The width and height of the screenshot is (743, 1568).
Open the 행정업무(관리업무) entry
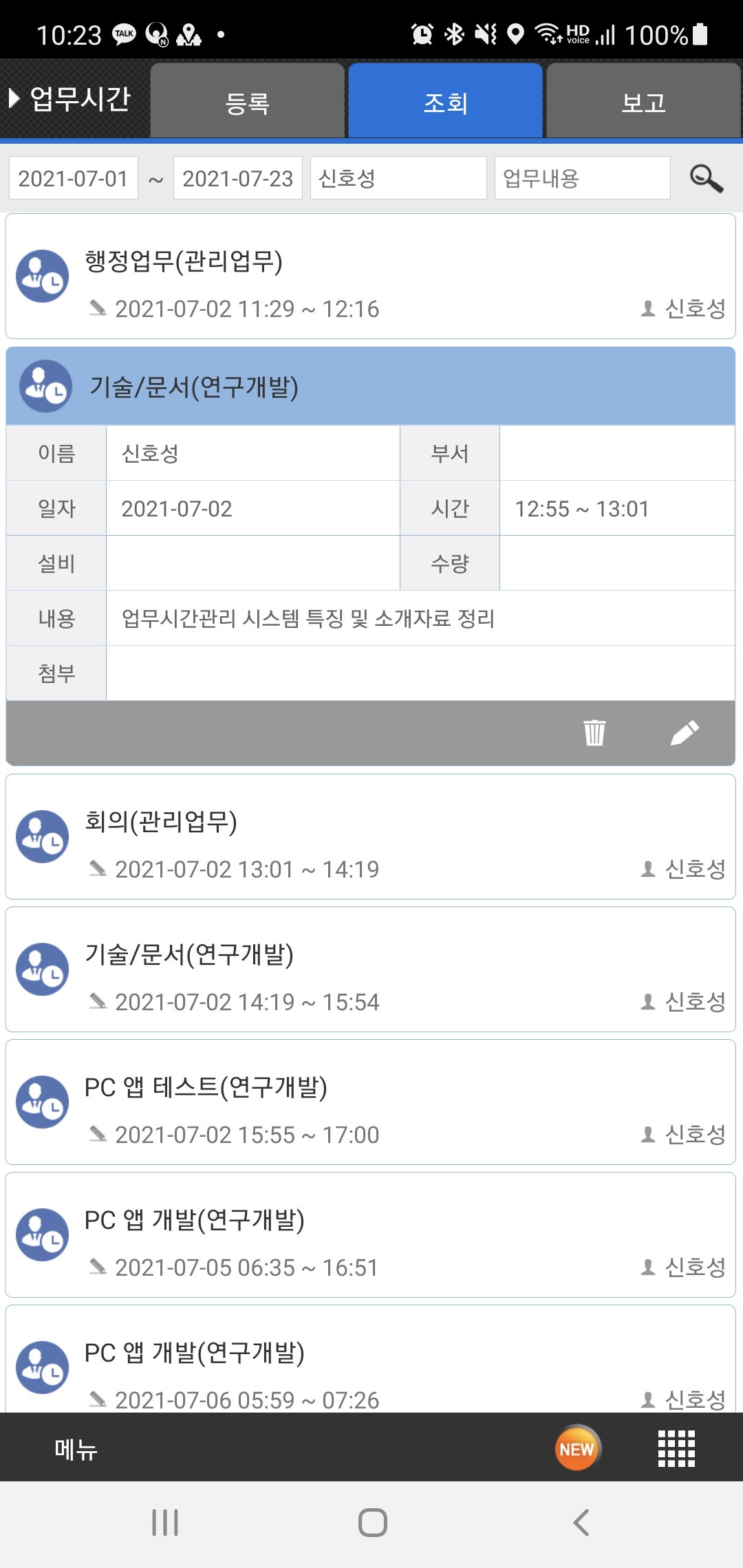[x=371, y=276]
